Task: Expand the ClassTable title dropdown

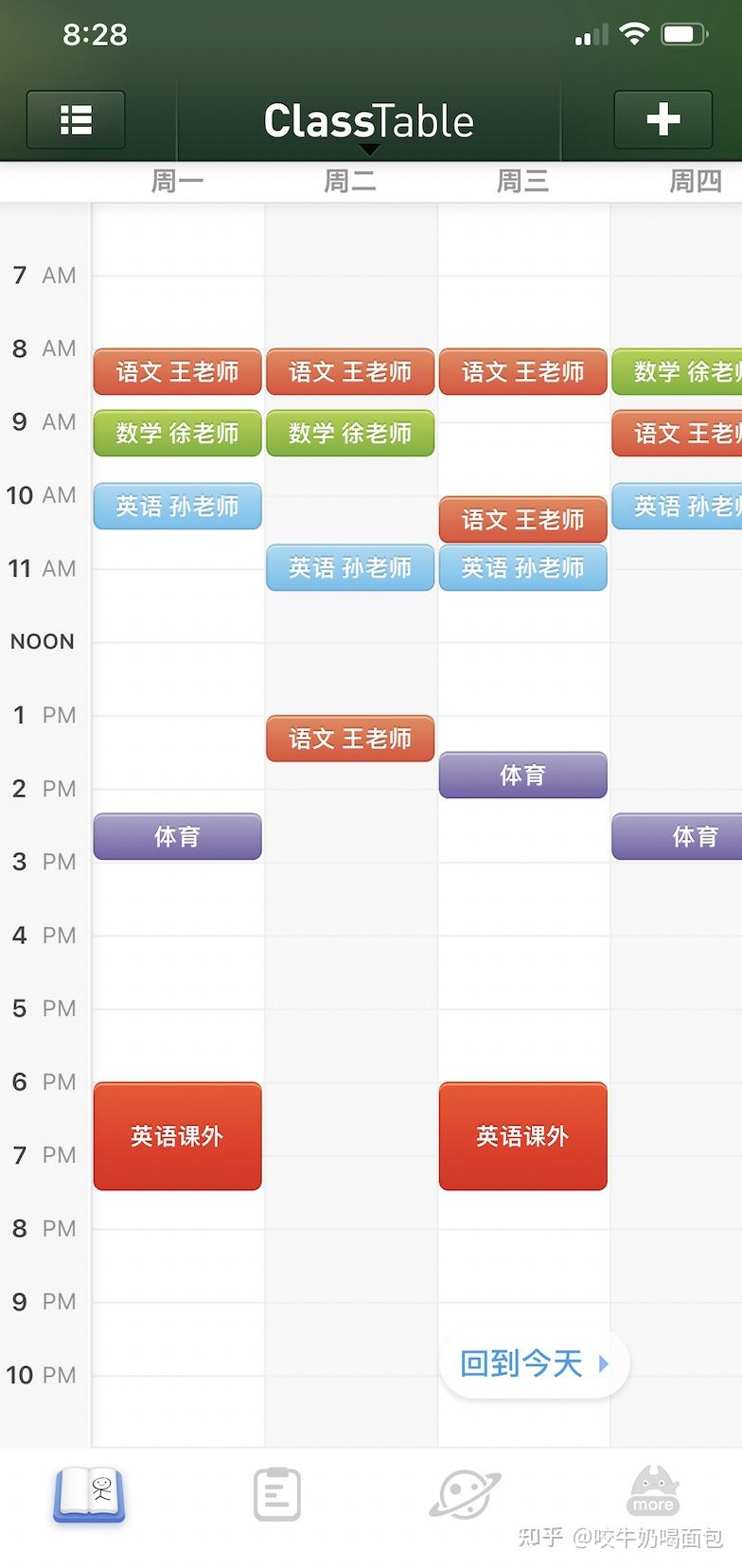Action: point(369,125)
